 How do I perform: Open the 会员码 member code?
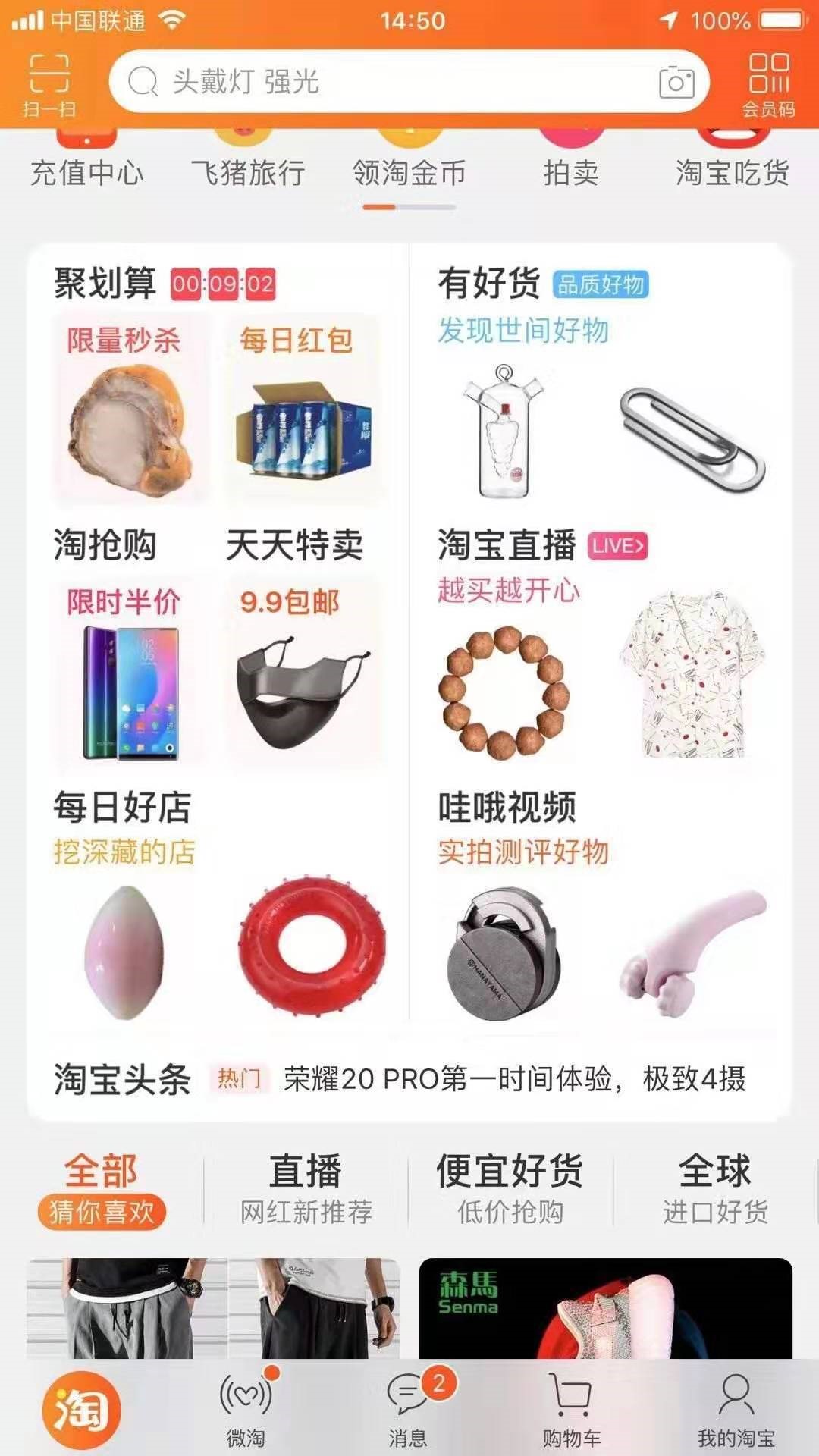768,85
